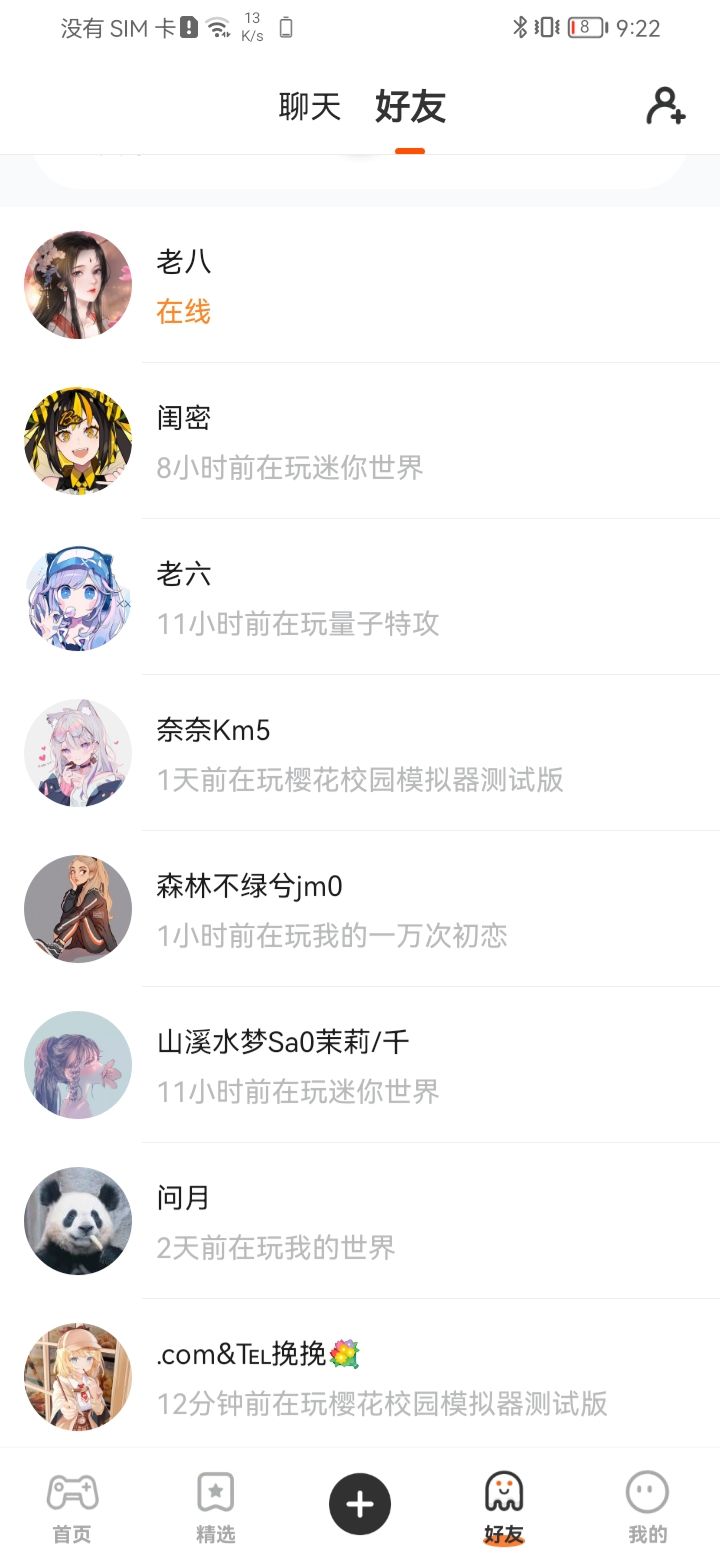The height and width of the screenshot is (1560, 720).
Task: Tap the add friend icon
Action: point(666,105)
